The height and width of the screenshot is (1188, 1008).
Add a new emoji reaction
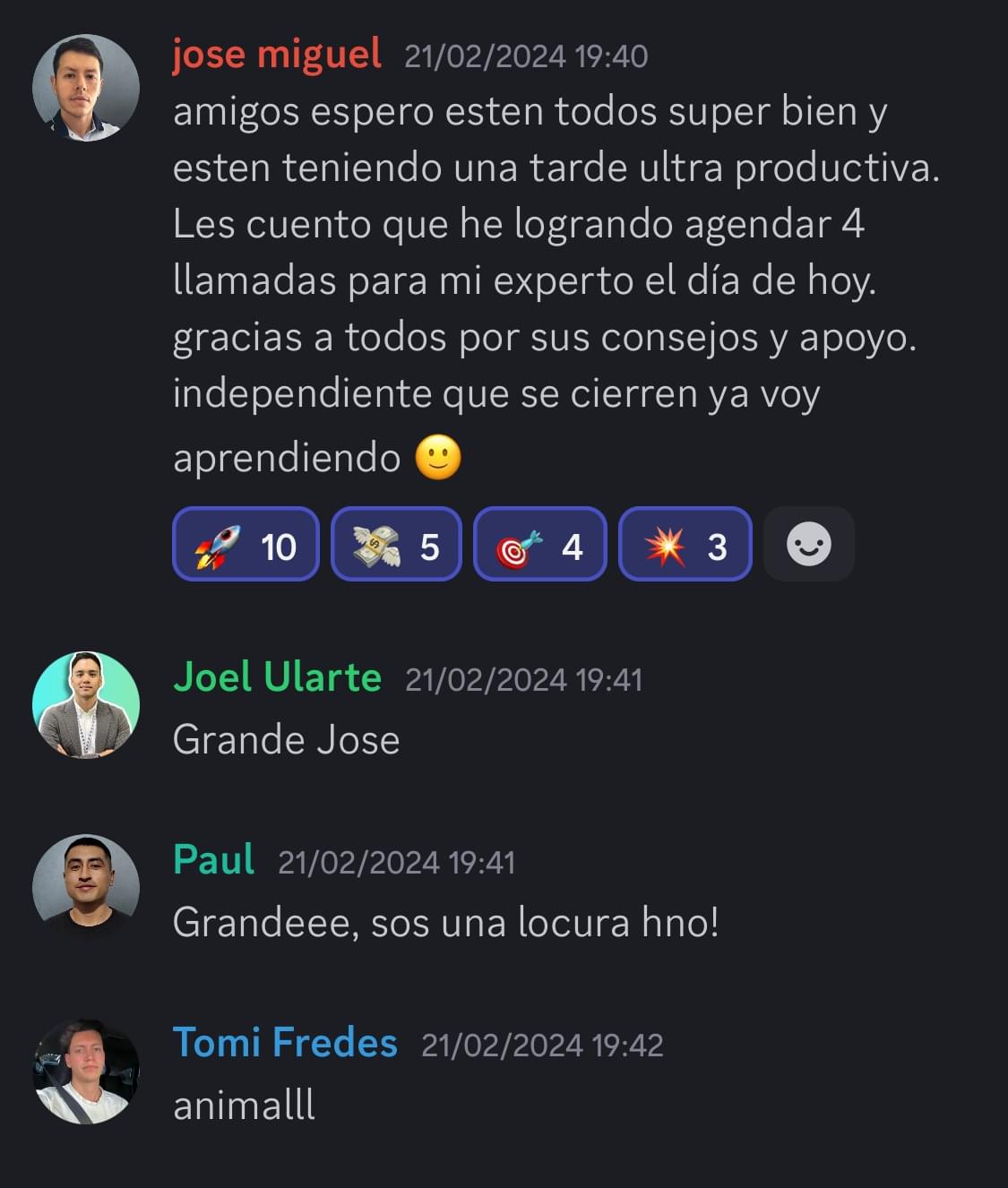808,545
